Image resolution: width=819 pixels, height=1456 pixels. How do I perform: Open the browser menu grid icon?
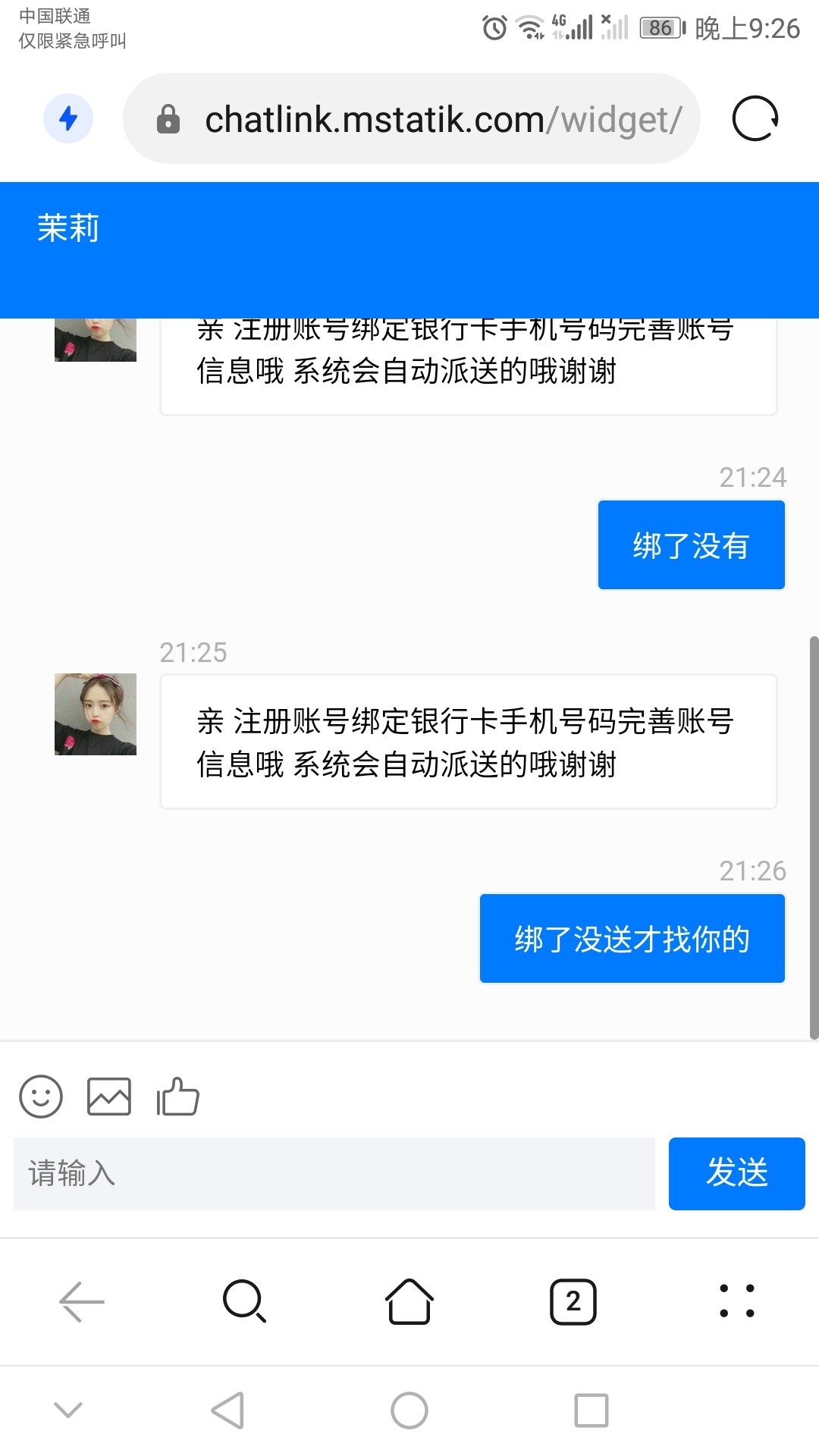point(738,1302)
